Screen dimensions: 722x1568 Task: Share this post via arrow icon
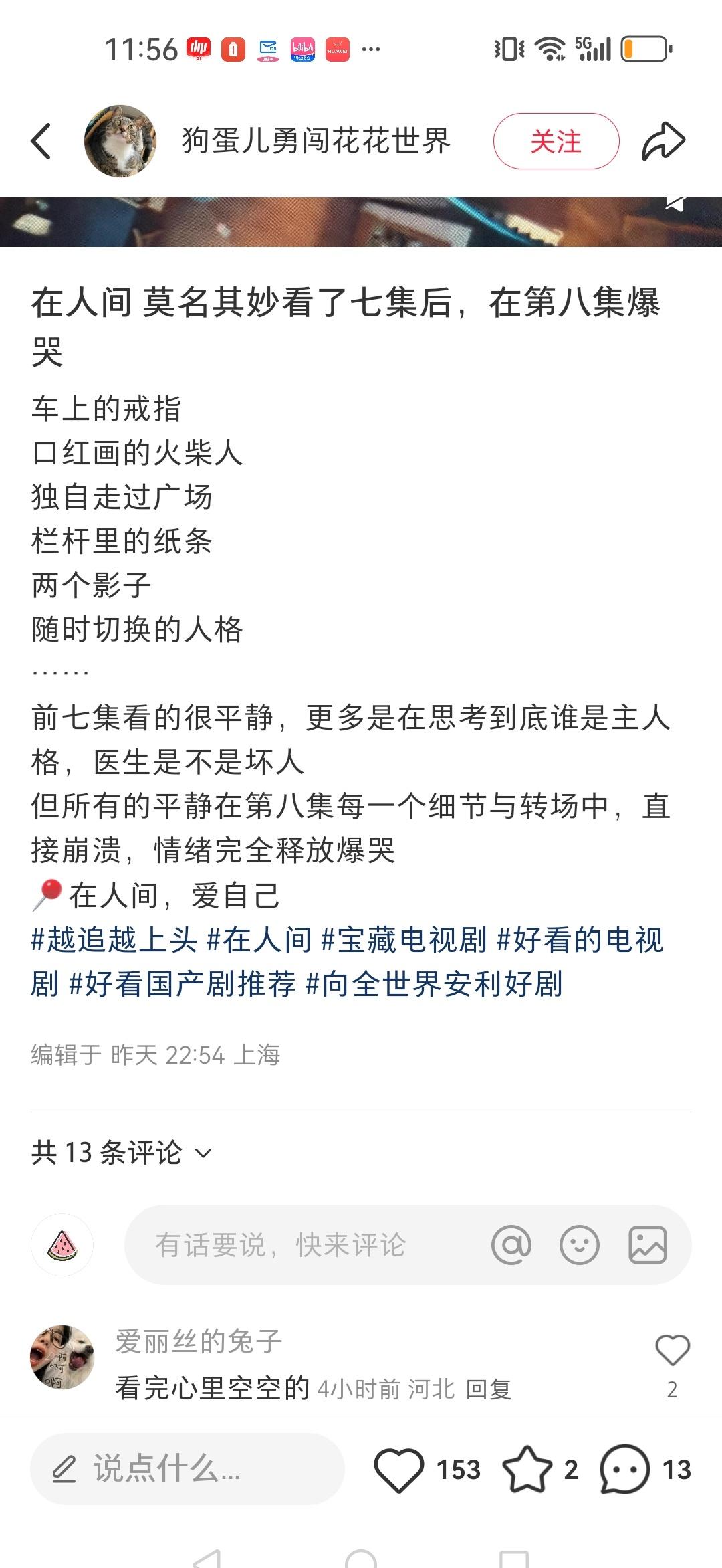point(664,141)
